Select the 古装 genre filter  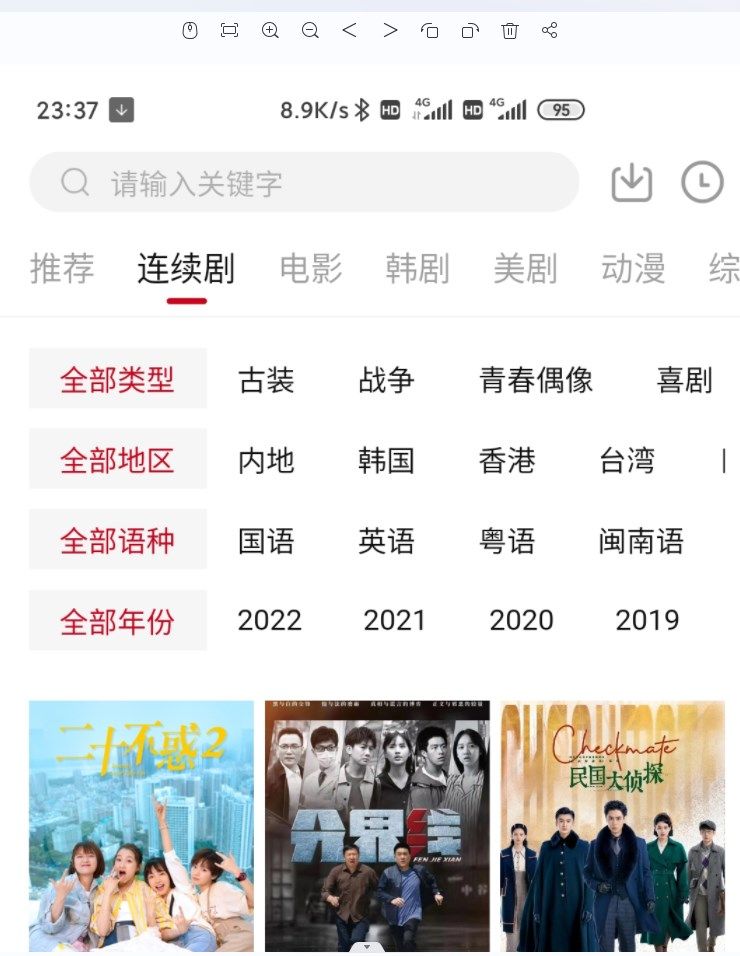266,380
